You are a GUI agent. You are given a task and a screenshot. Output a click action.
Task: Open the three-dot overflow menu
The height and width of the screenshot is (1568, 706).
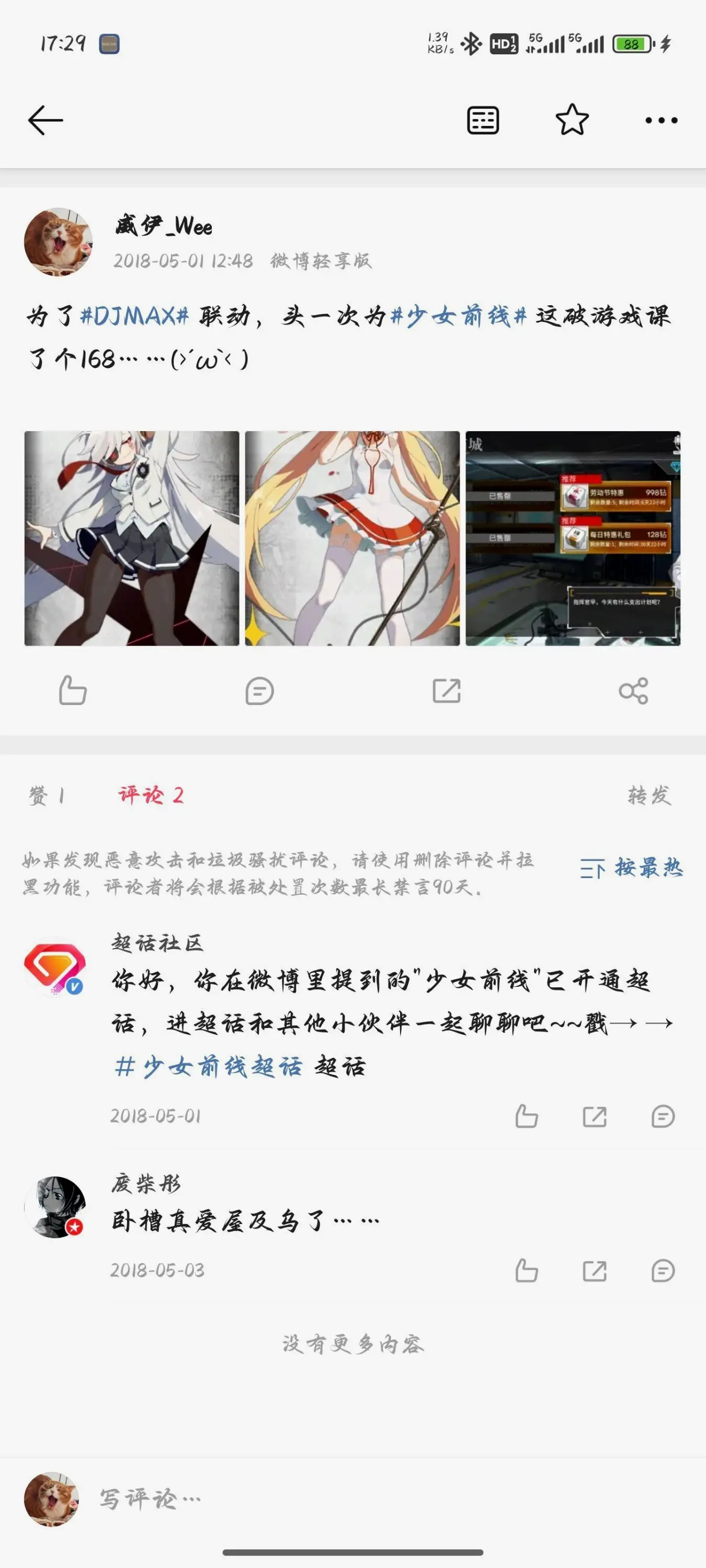[661, 120]
